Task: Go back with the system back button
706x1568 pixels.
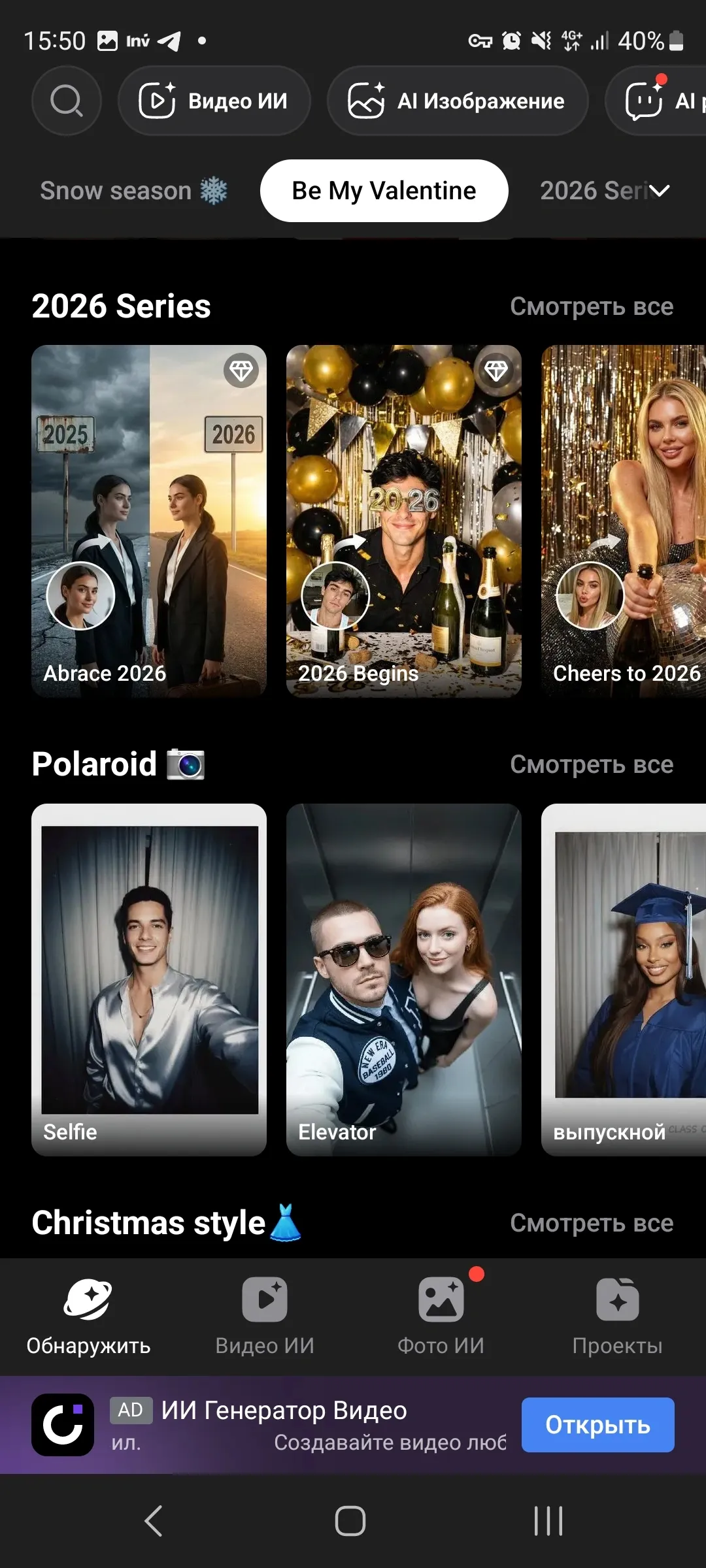Action: tap(154, 1520)
